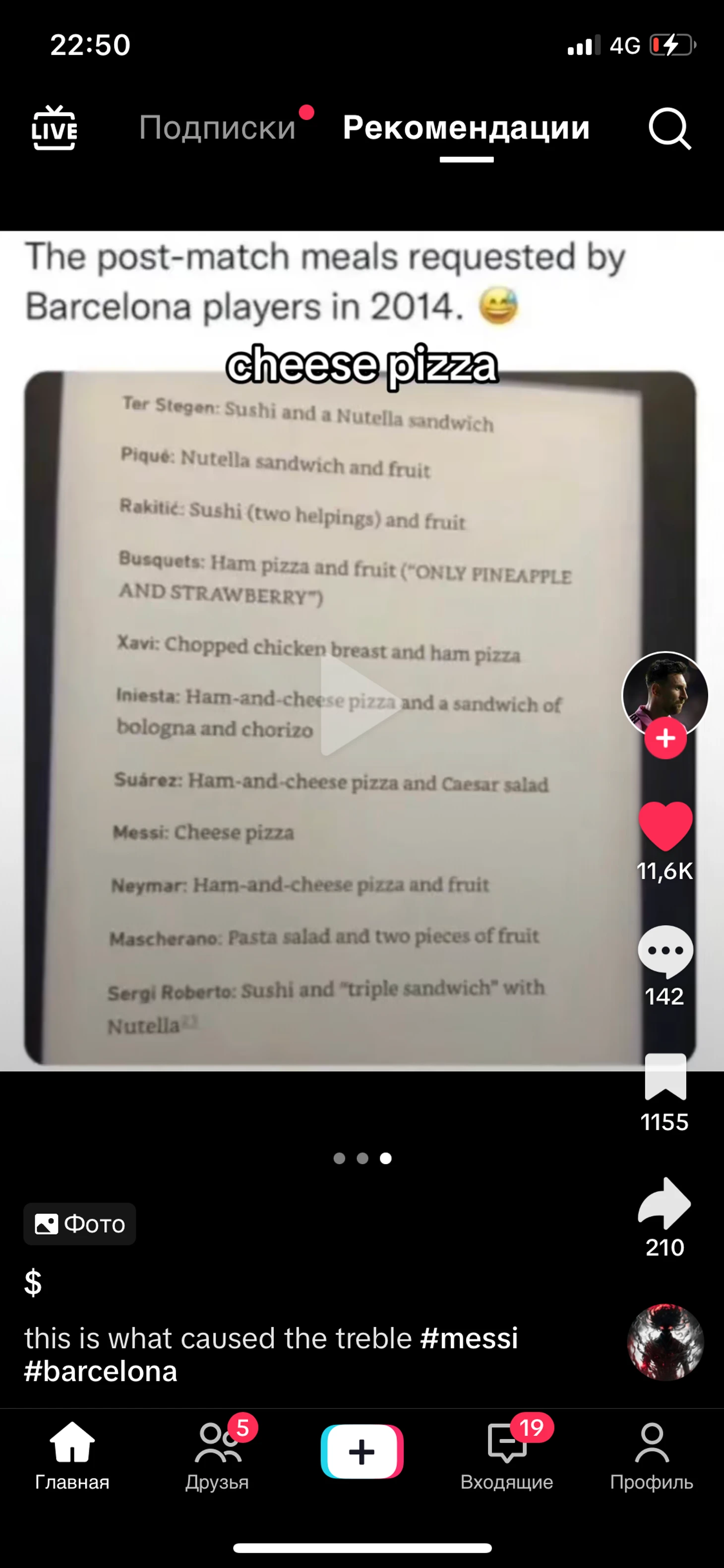Switch to the Рекомендации tab
The height and width of the screenshot is (1568, 724).
pos(466,128)
